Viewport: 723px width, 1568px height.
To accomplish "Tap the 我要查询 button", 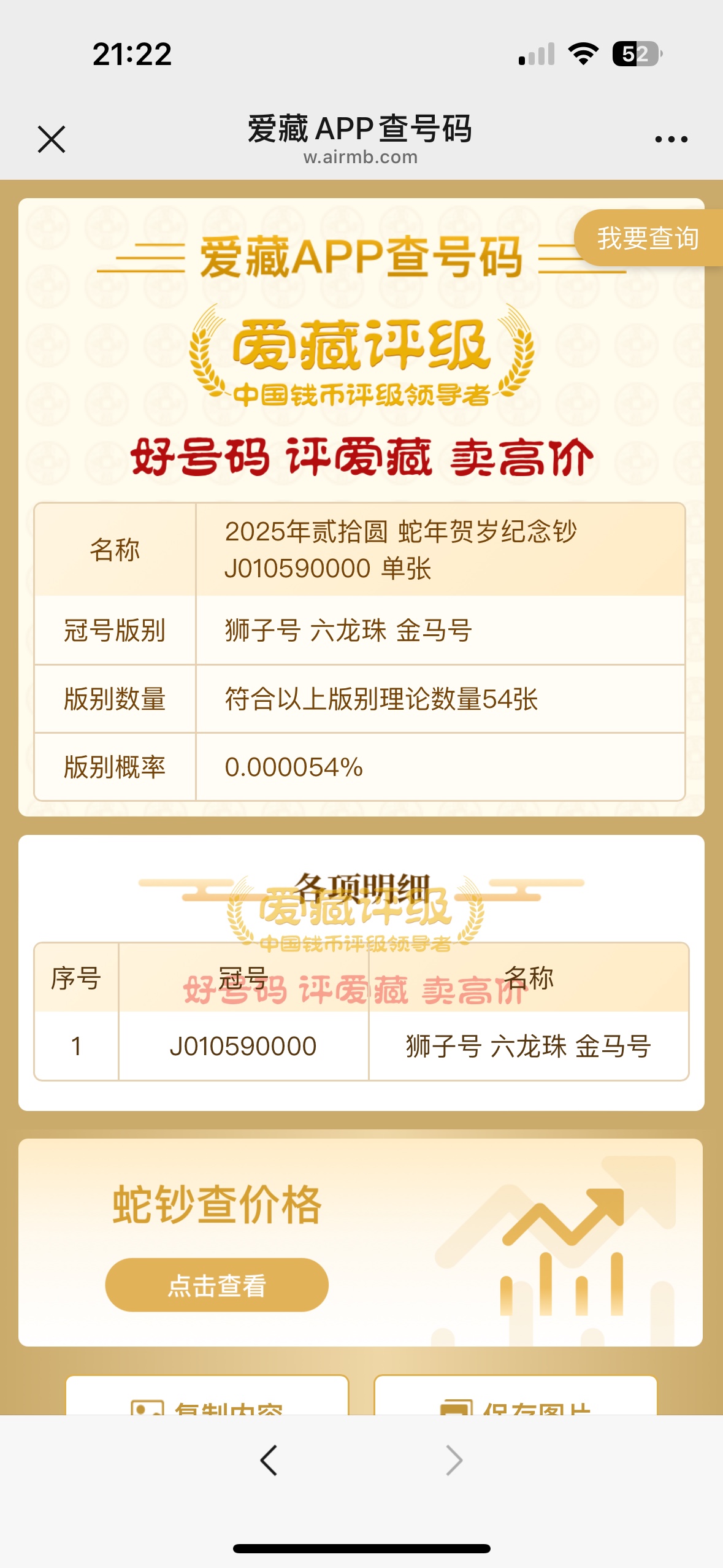I will (648, 238).
